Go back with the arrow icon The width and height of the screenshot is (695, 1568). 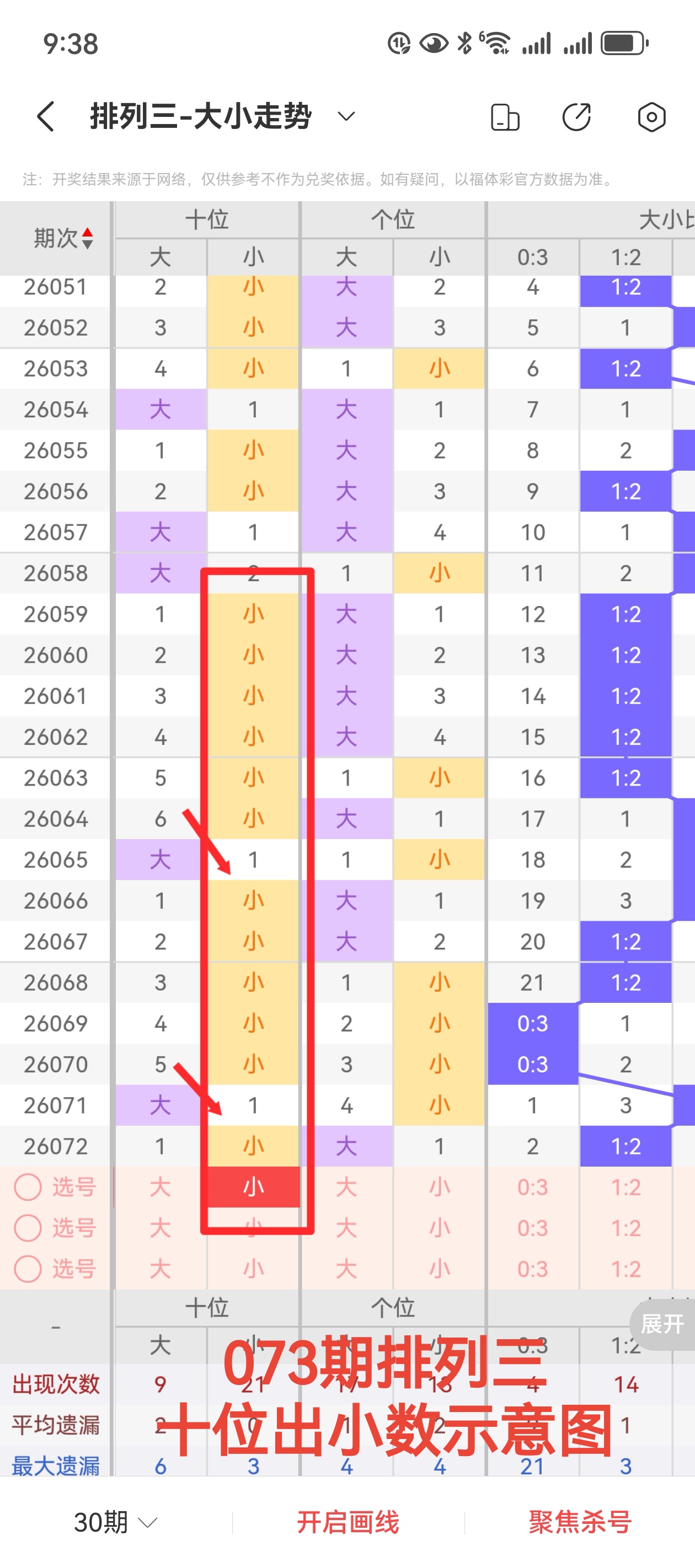[46, 116]
